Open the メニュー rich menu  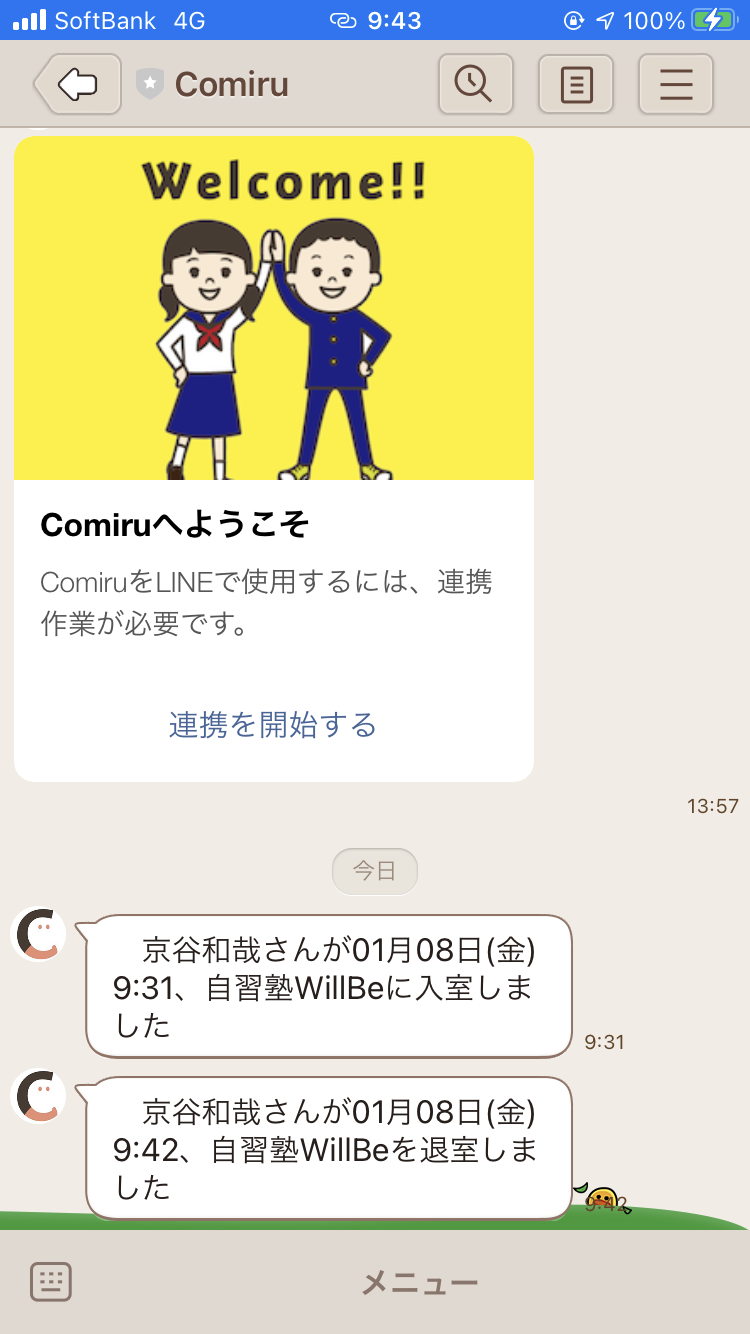tap(420, 1282)
